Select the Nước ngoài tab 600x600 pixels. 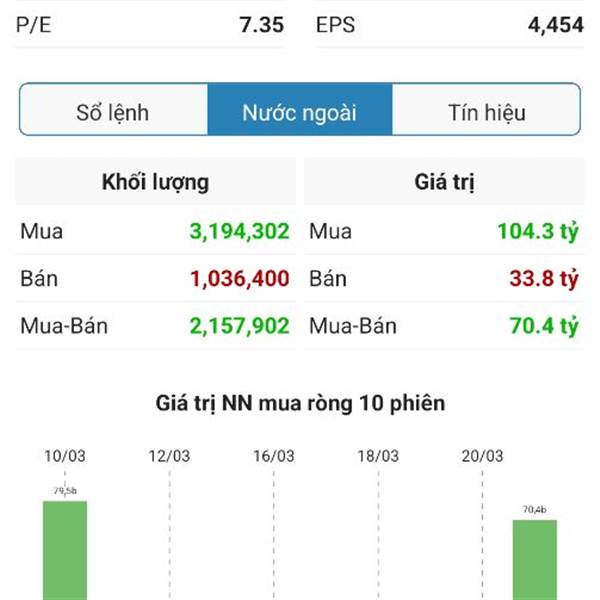click(x=299, y=113)
